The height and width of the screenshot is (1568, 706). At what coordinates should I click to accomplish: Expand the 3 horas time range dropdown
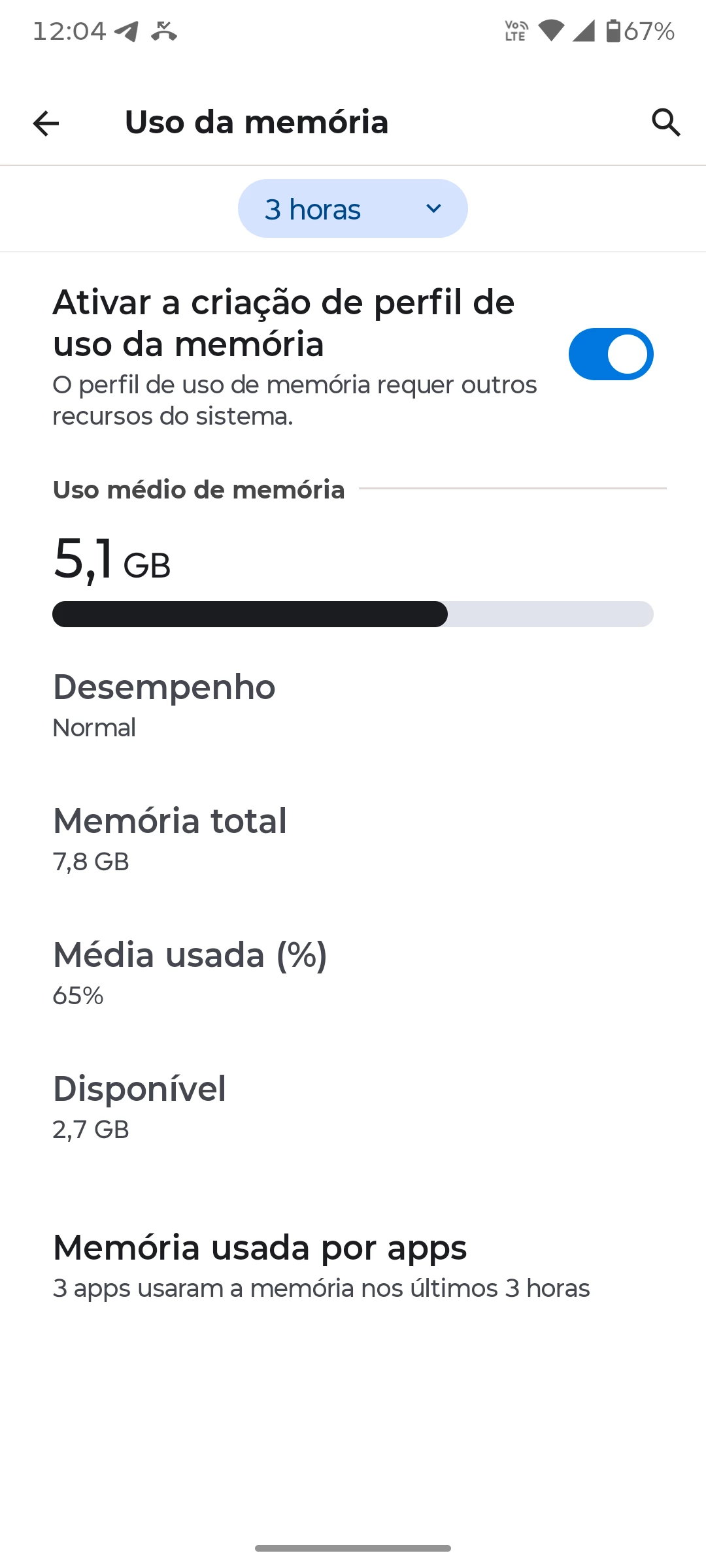(x=353, y=209)
